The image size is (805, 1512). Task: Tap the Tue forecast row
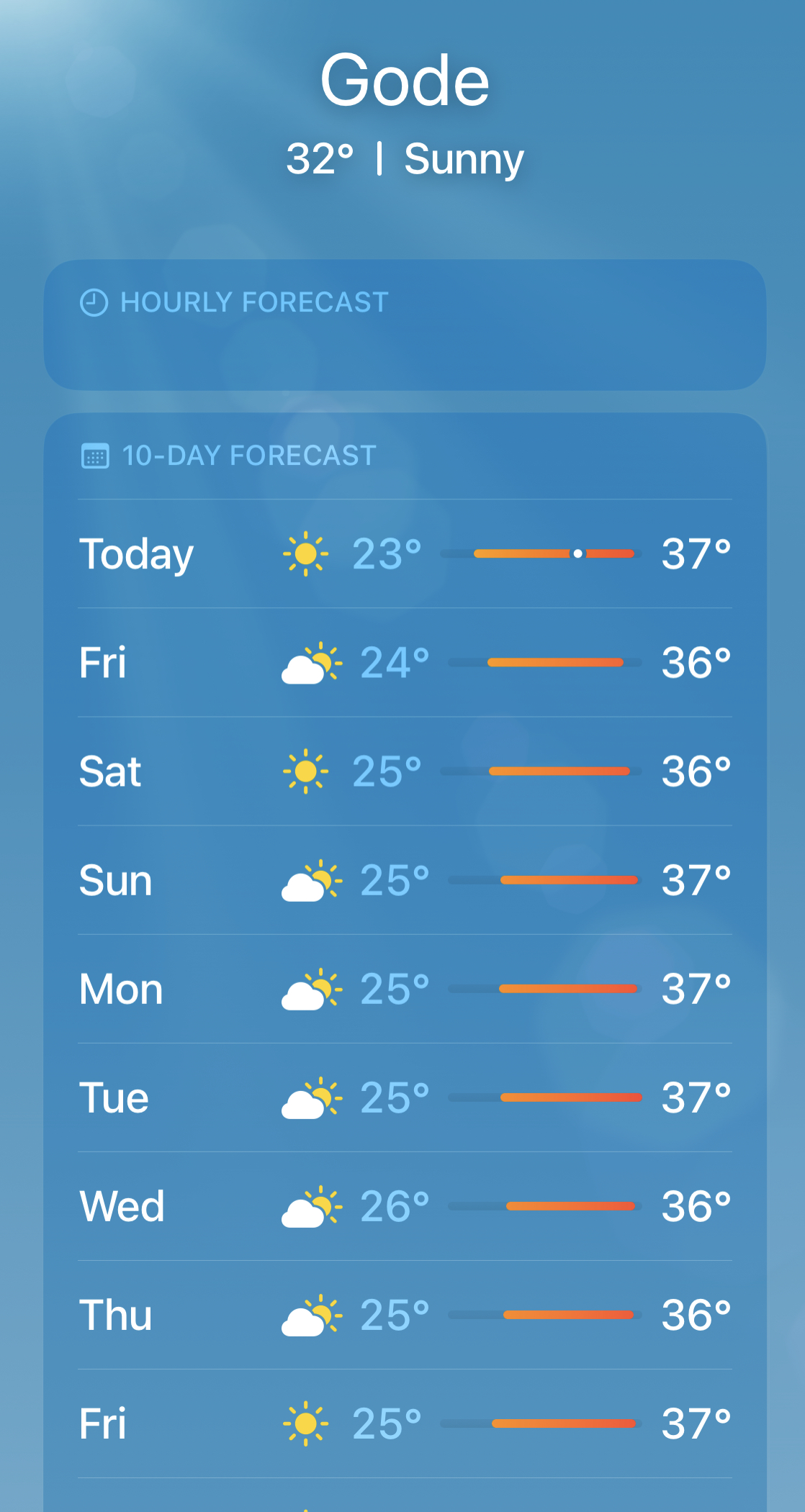(x=405, y=1097)
